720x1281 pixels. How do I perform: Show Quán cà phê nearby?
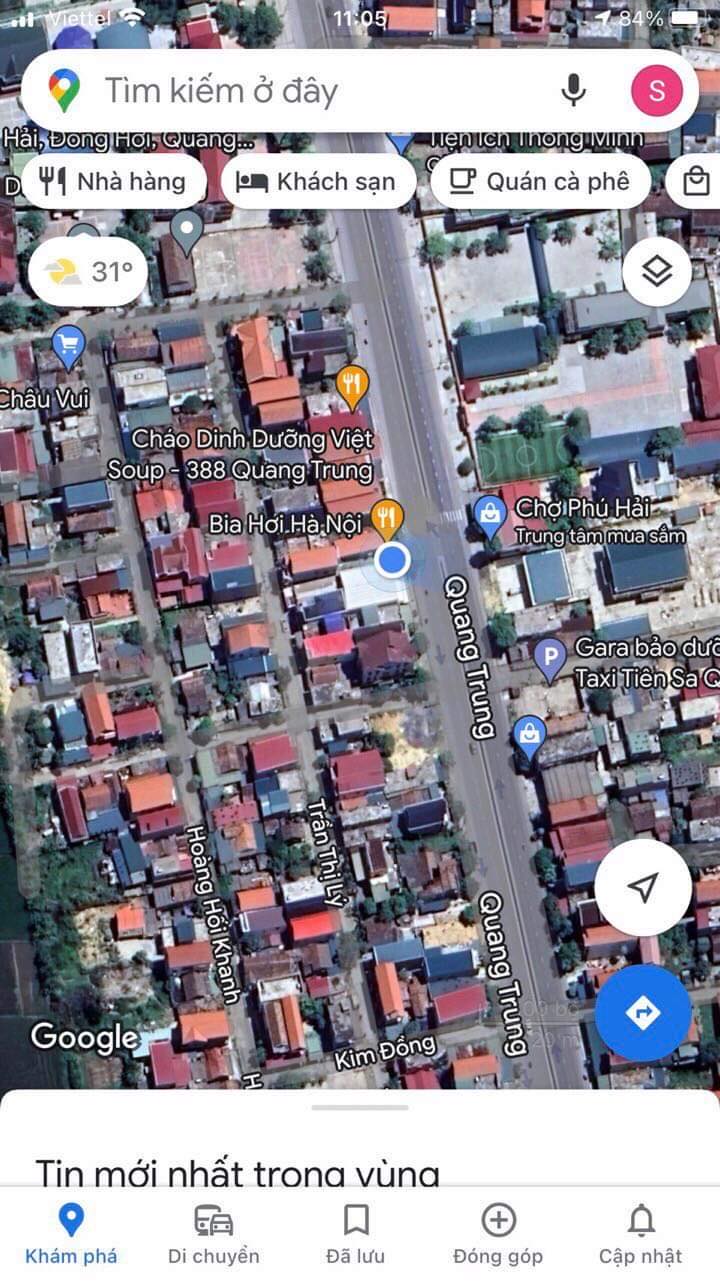tap(540, 181)
